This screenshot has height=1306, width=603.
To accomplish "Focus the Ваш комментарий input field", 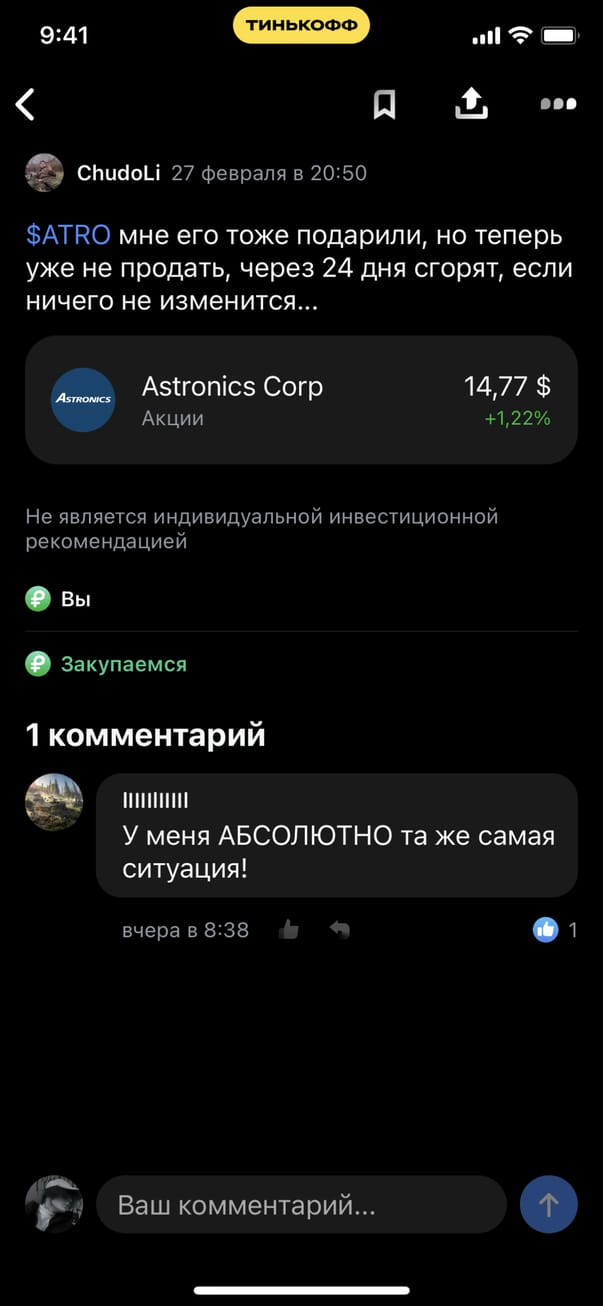I will (300, 1204).
